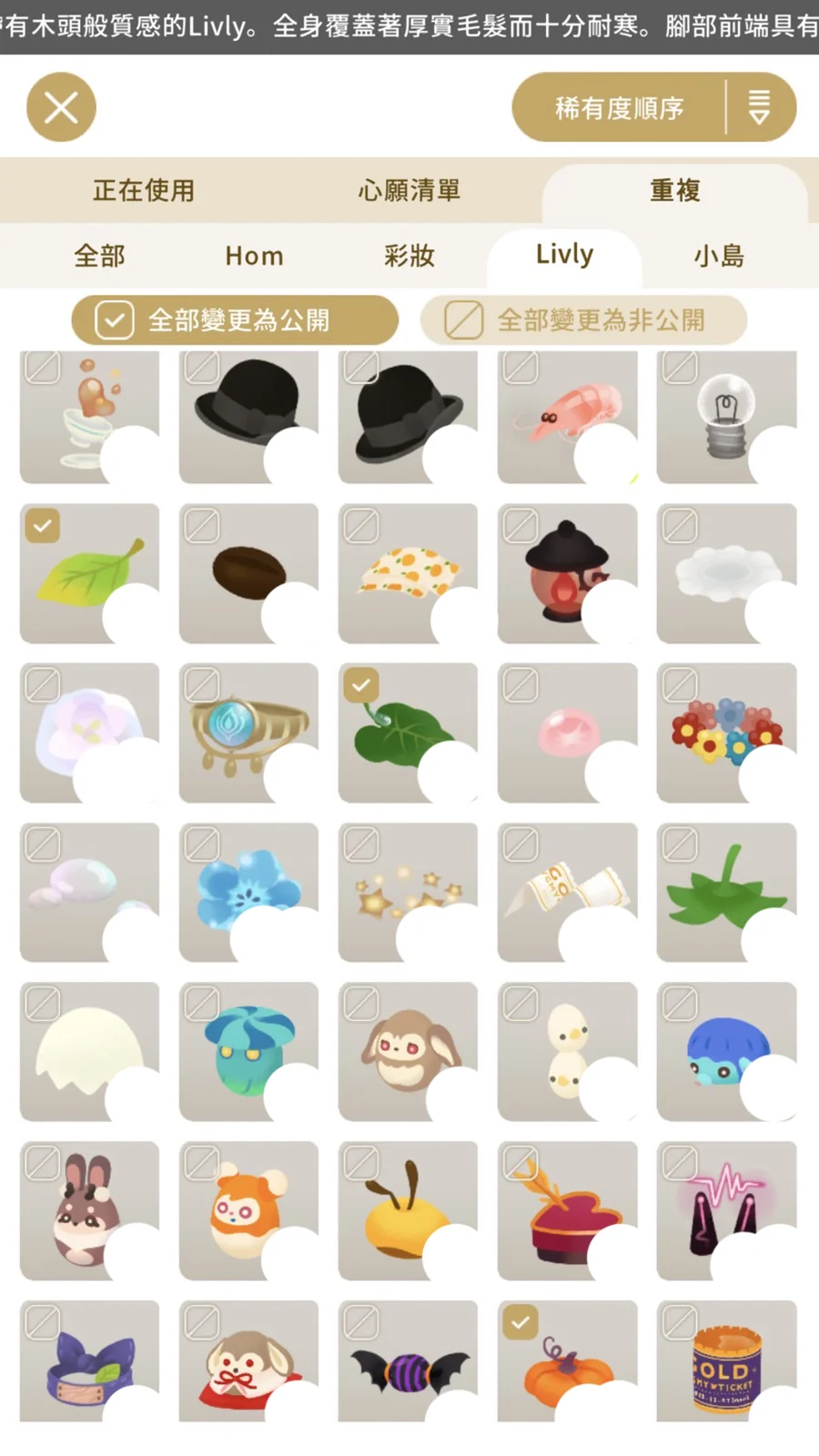Screen dimensions: 819x1456
Task: Open the colorful flower crown item
Action: tap(725, 731)
